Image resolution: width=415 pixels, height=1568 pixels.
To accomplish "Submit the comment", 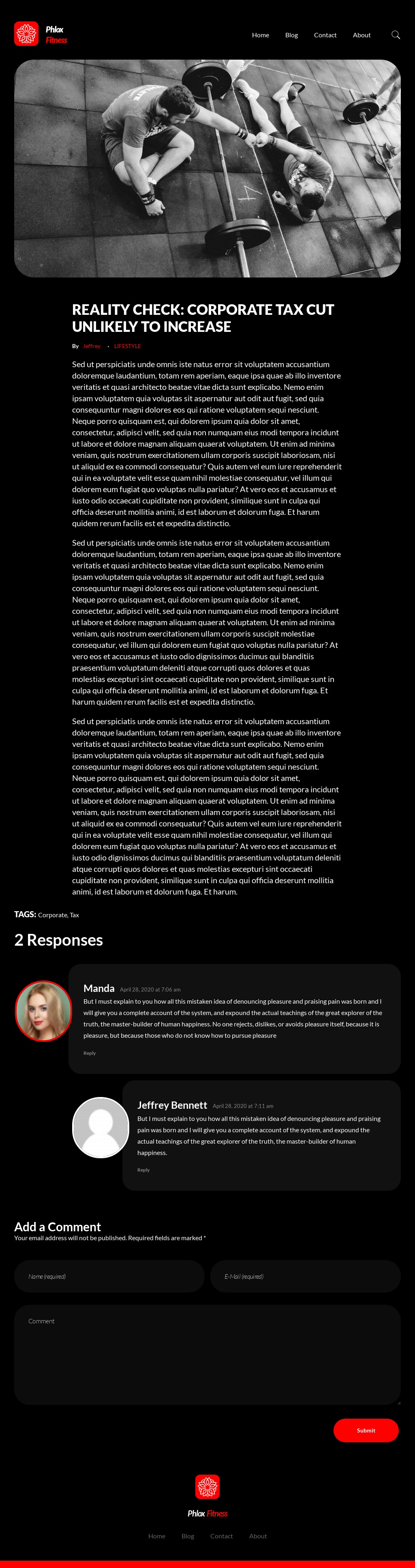I will [x=366, y=1430].
